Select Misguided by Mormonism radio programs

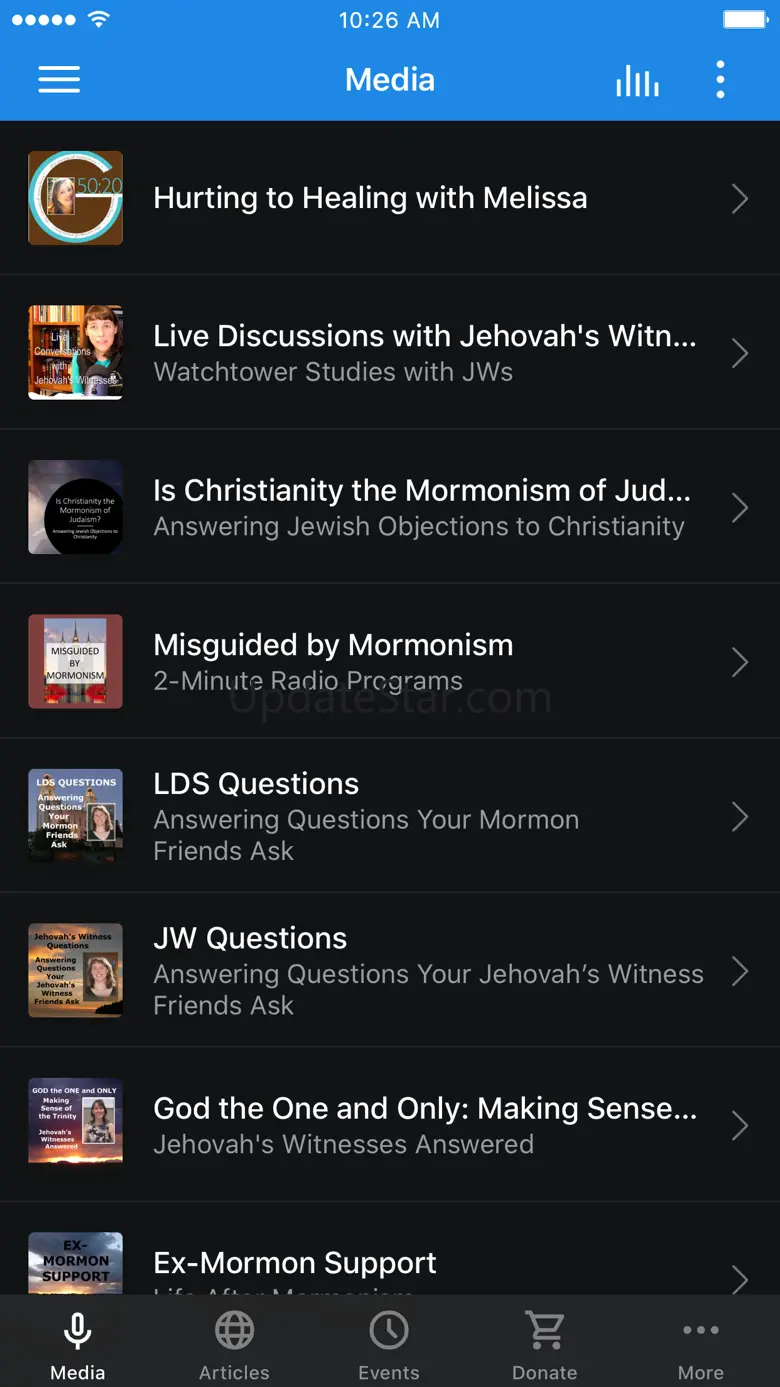click(389, 662)
